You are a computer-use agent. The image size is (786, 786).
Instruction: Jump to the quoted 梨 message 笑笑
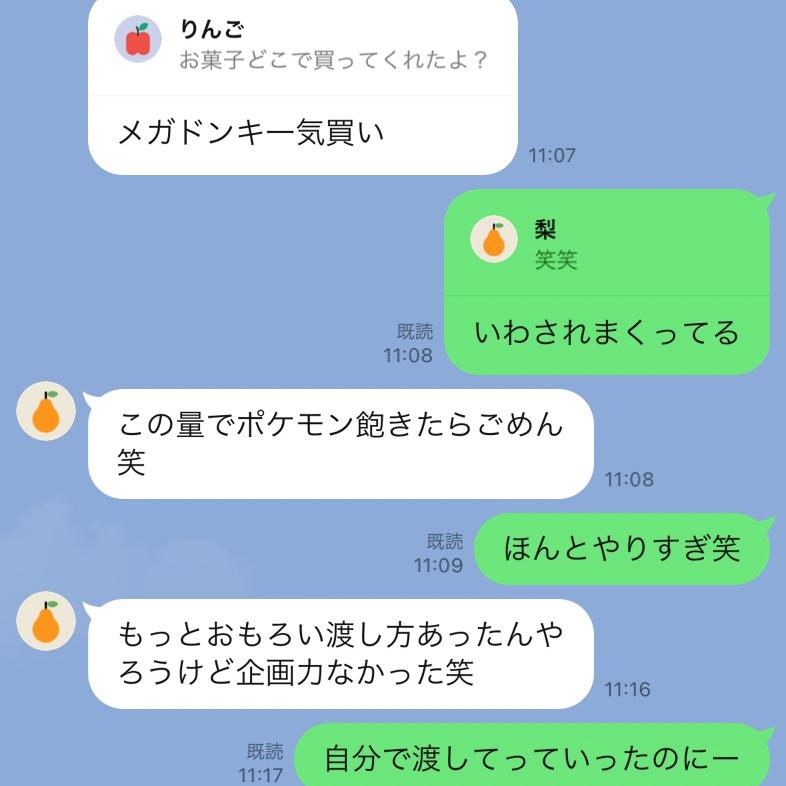[605, 245]
